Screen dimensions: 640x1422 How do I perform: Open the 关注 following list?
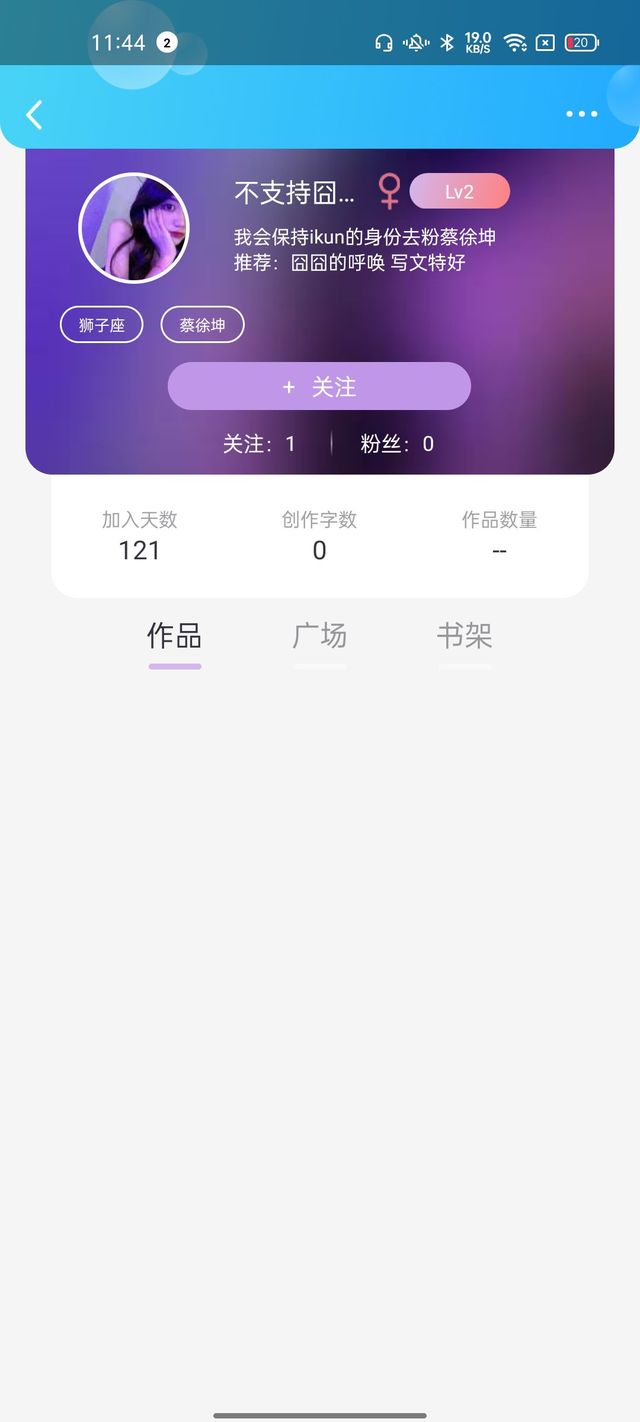click(259, 444)
